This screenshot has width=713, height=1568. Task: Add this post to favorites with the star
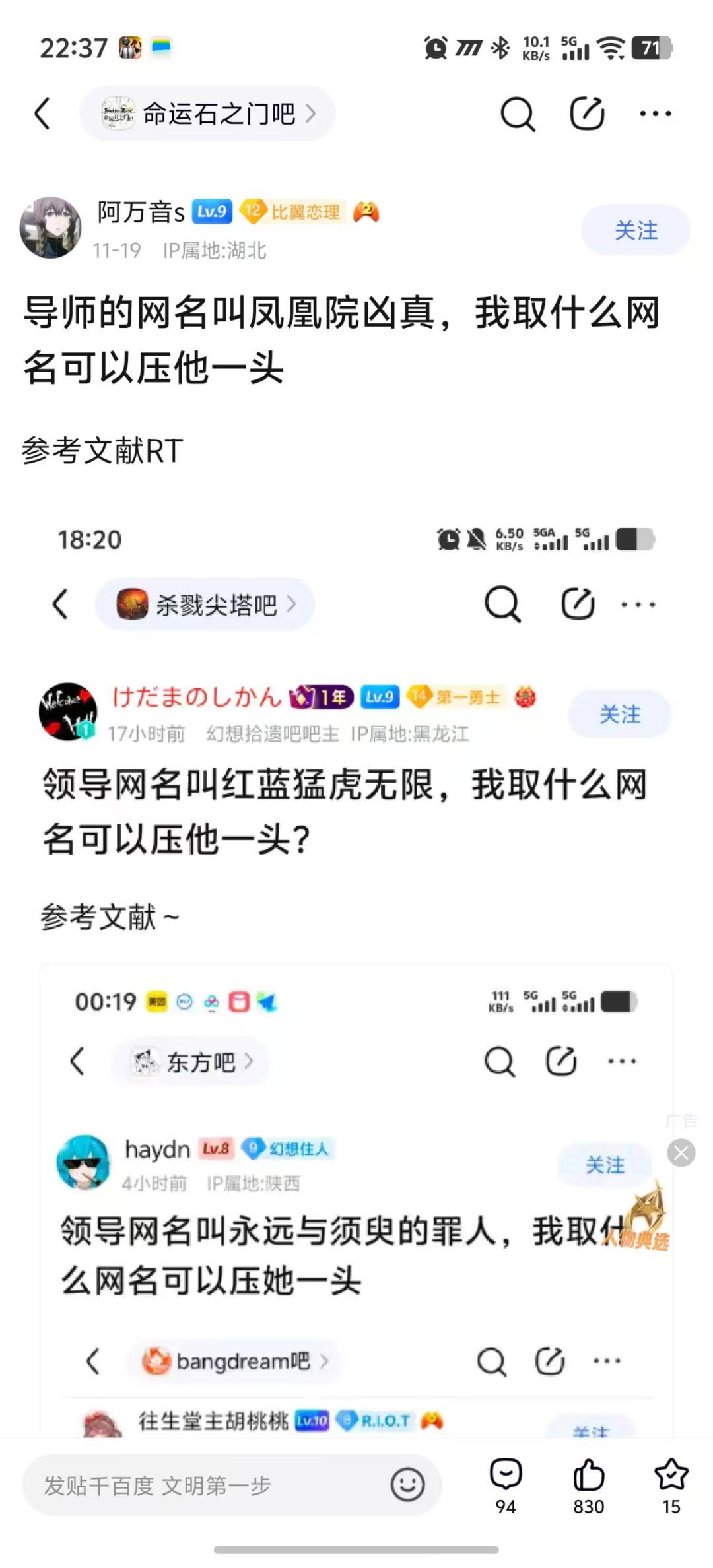pos(671,1485)
